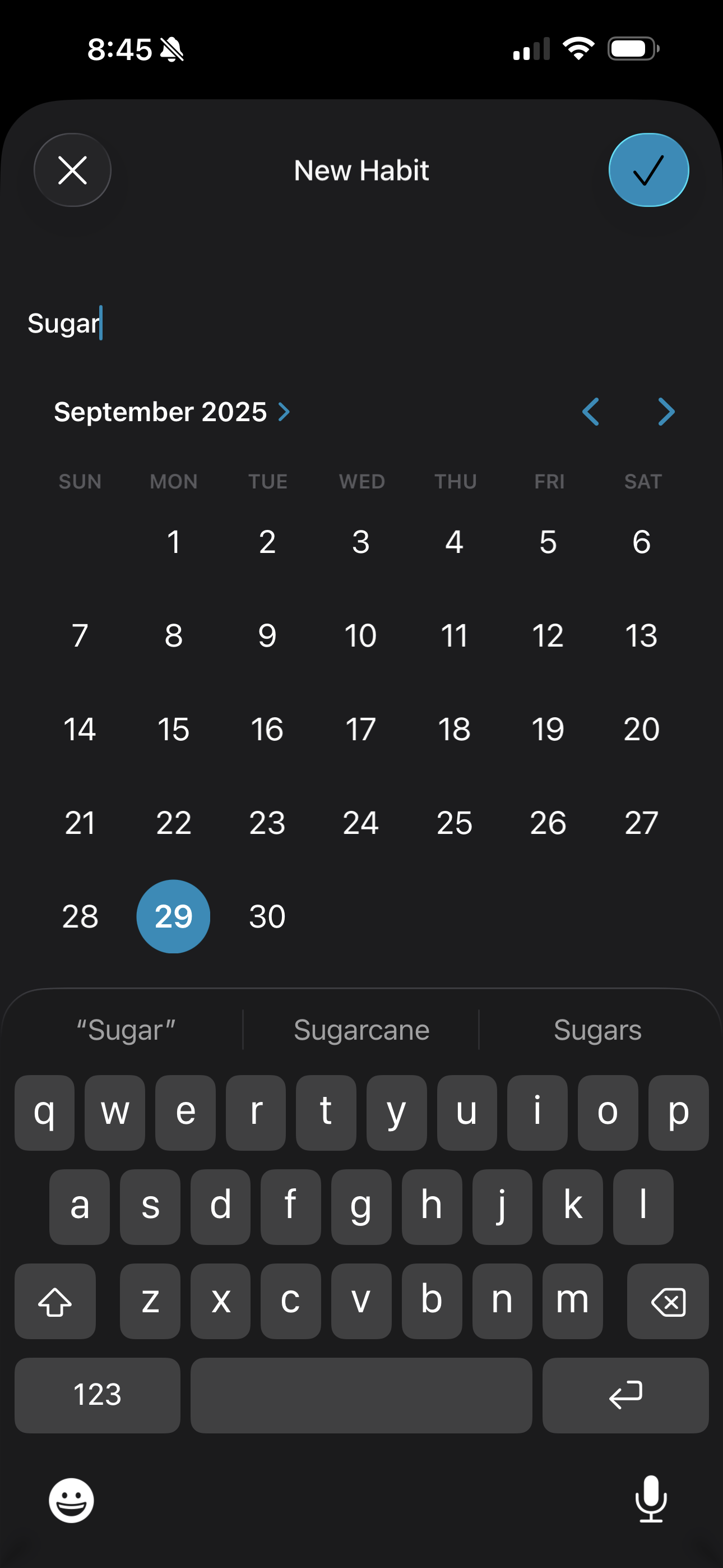Select September 29 on the calendar

tap(173, 916)
